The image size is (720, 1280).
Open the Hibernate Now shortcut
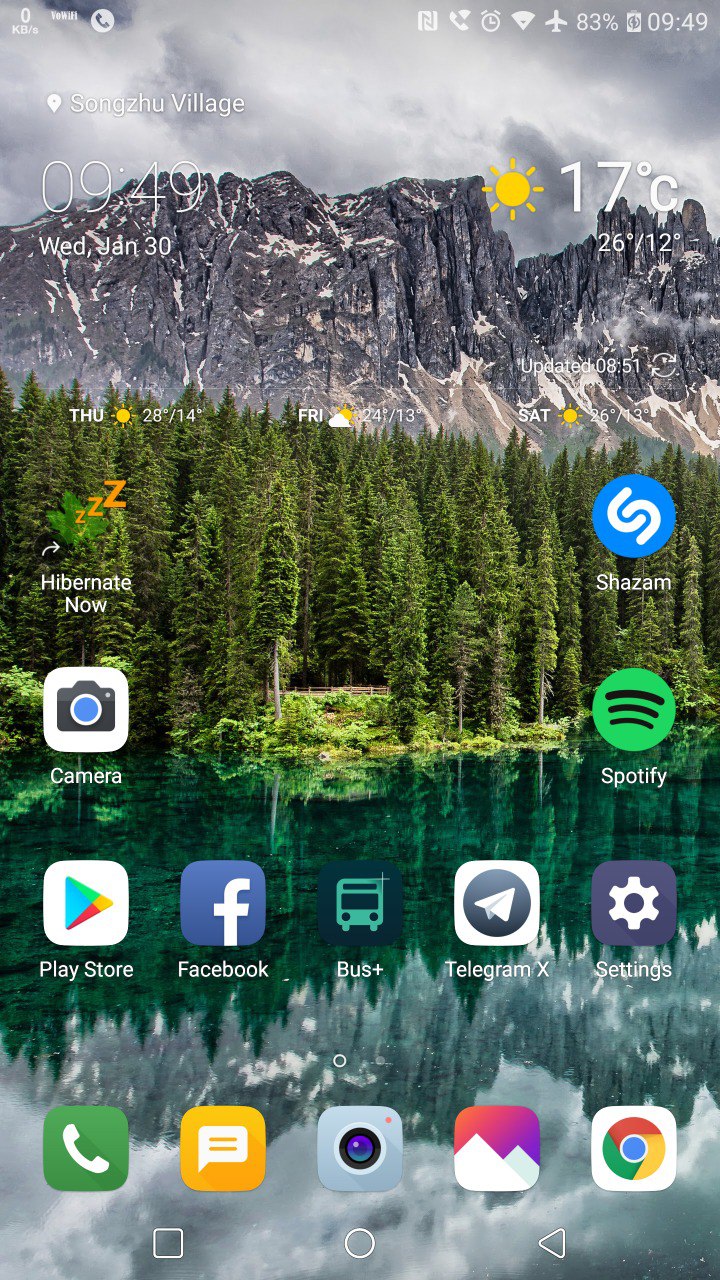click(x=86, y=518)
